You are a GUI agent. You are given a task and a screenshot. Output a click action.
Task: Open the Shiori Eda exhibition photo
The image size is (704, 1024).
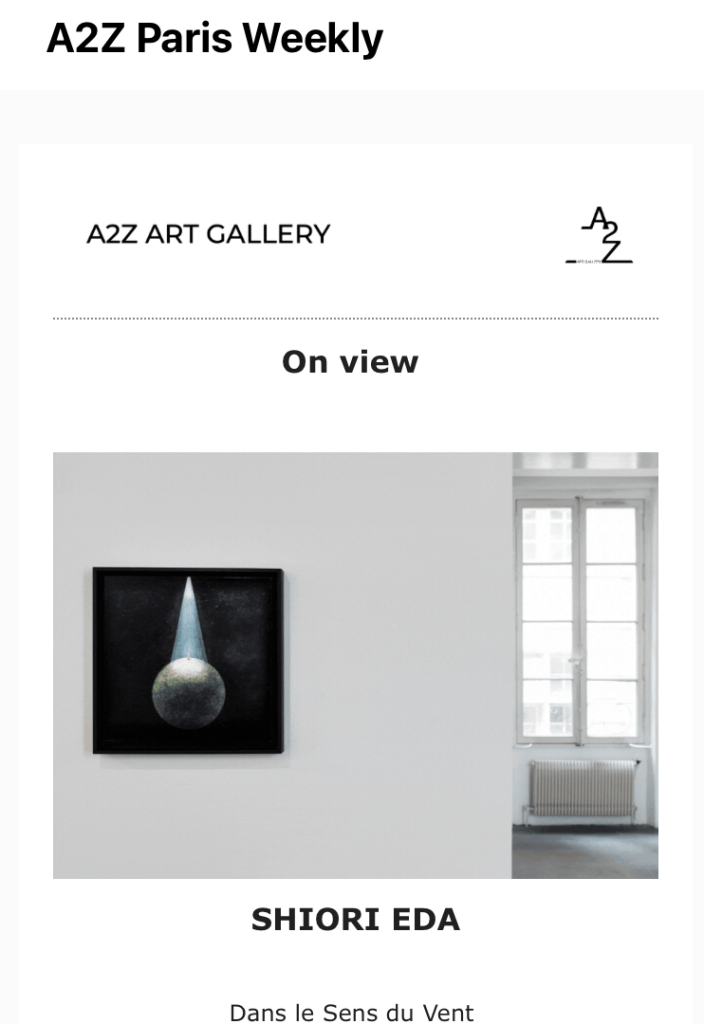(x=355, y=665)
